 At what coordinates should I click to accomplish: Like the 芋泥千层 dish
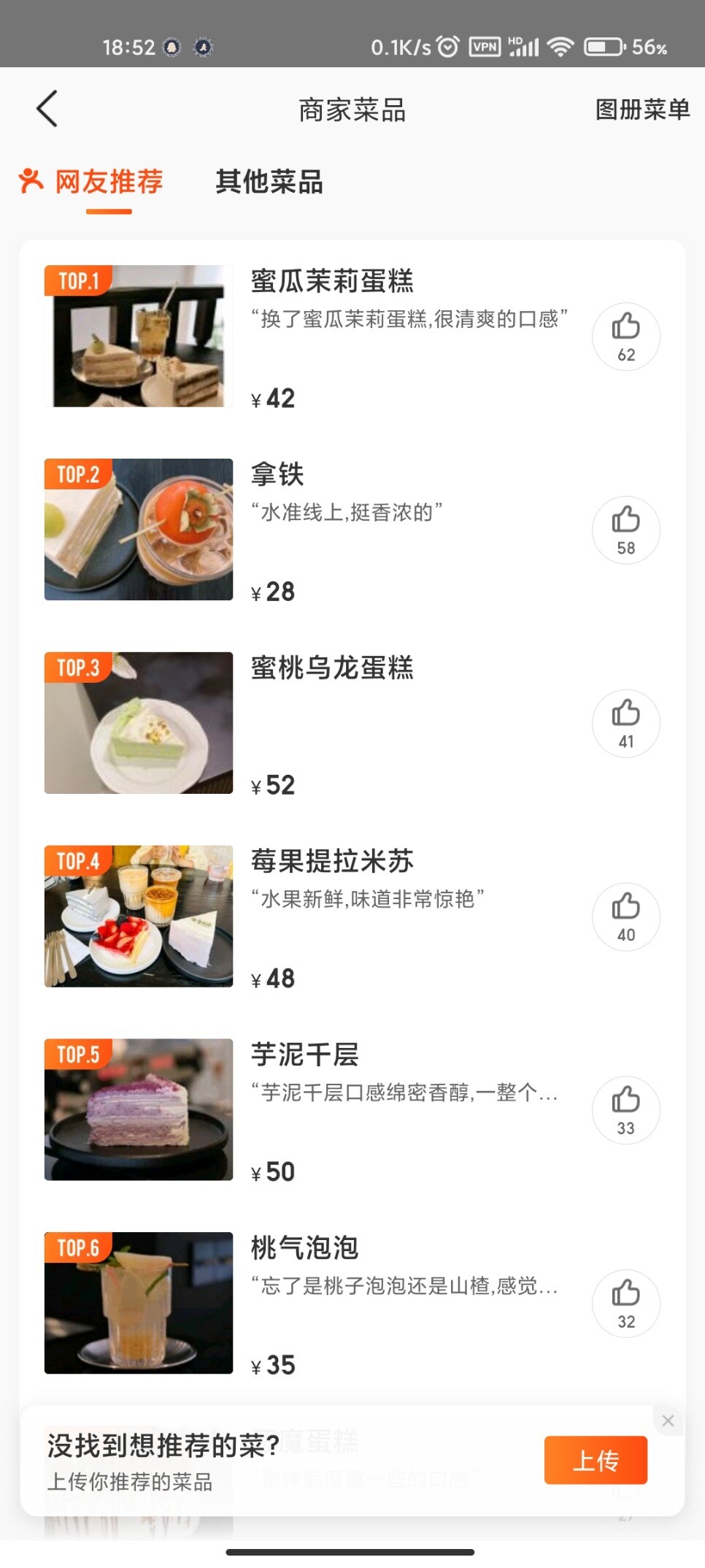(x=625, y=1110)
